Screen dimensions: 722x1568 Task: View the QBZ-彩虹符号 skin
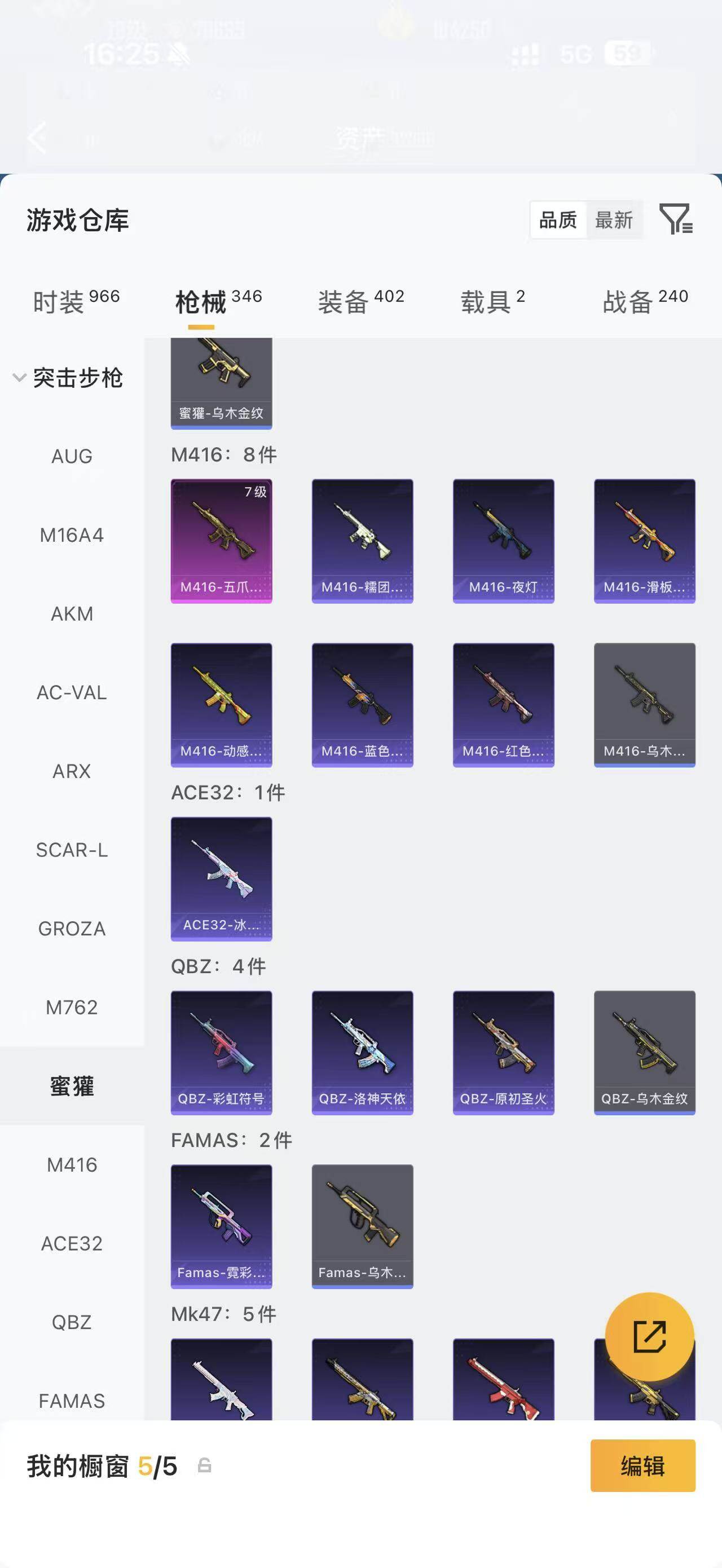(222, 1053)
